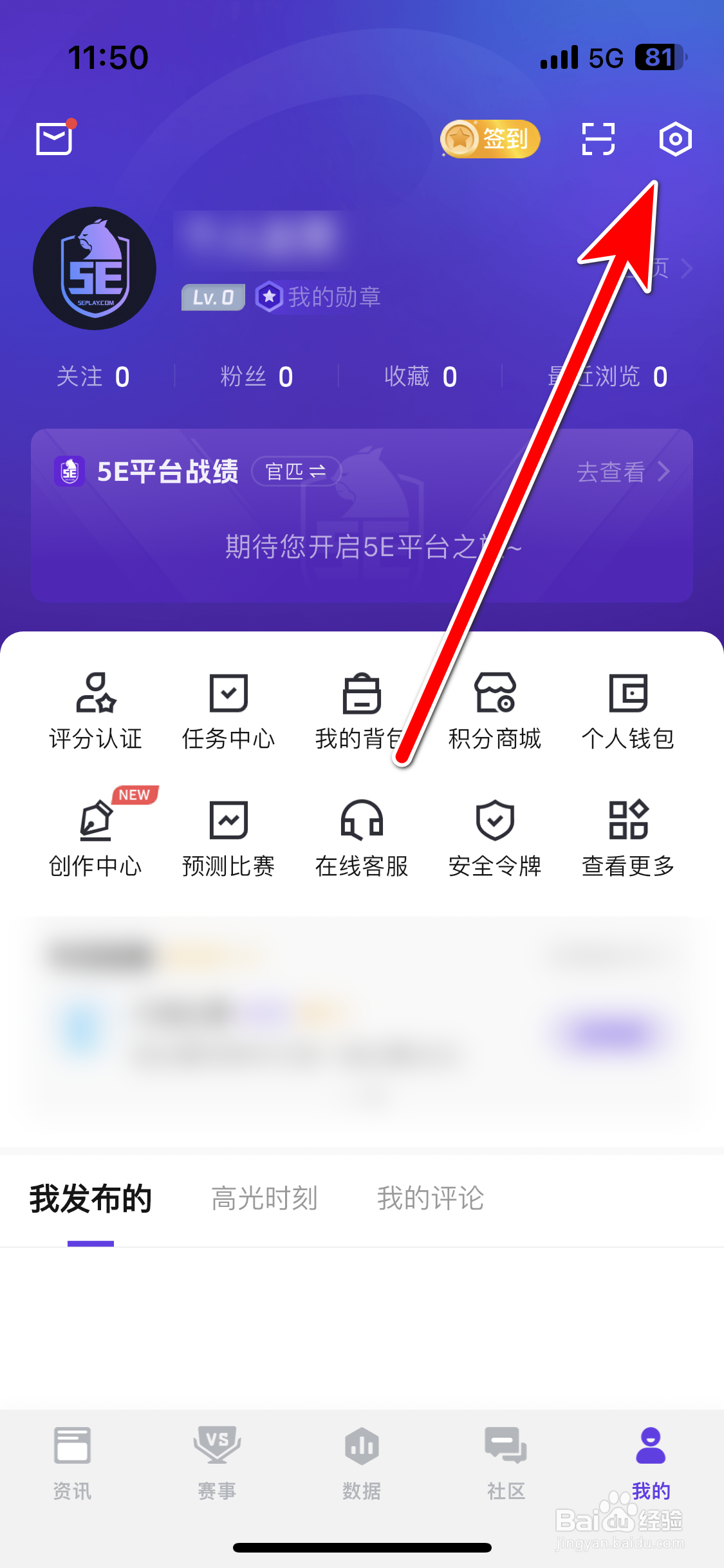Switch to the 我的评论 tab
Screen dimensions: 724x1568
point(430,1197)
